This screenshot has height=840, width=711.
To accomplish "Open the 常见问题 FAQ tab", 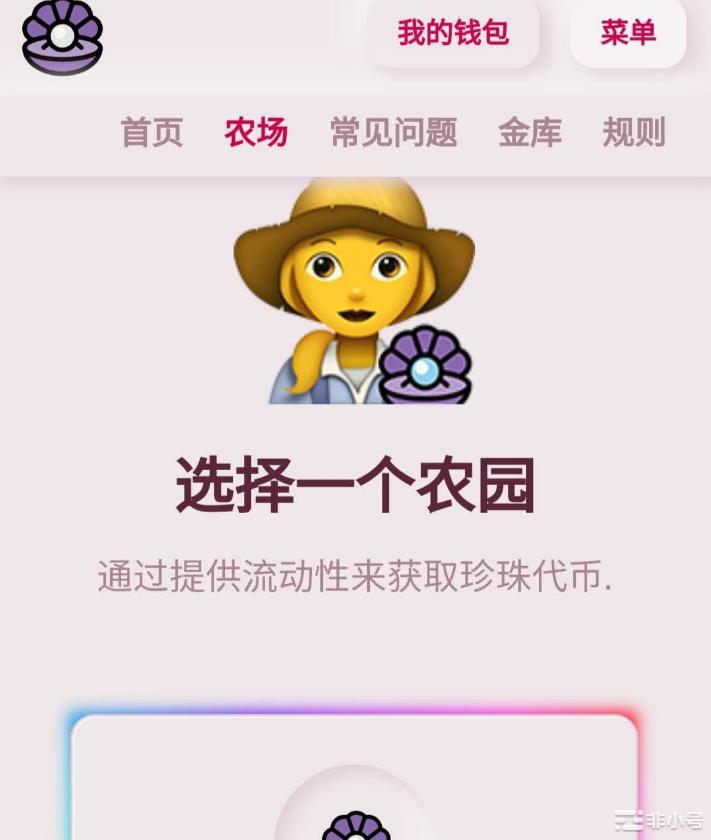I will (393, 132).
